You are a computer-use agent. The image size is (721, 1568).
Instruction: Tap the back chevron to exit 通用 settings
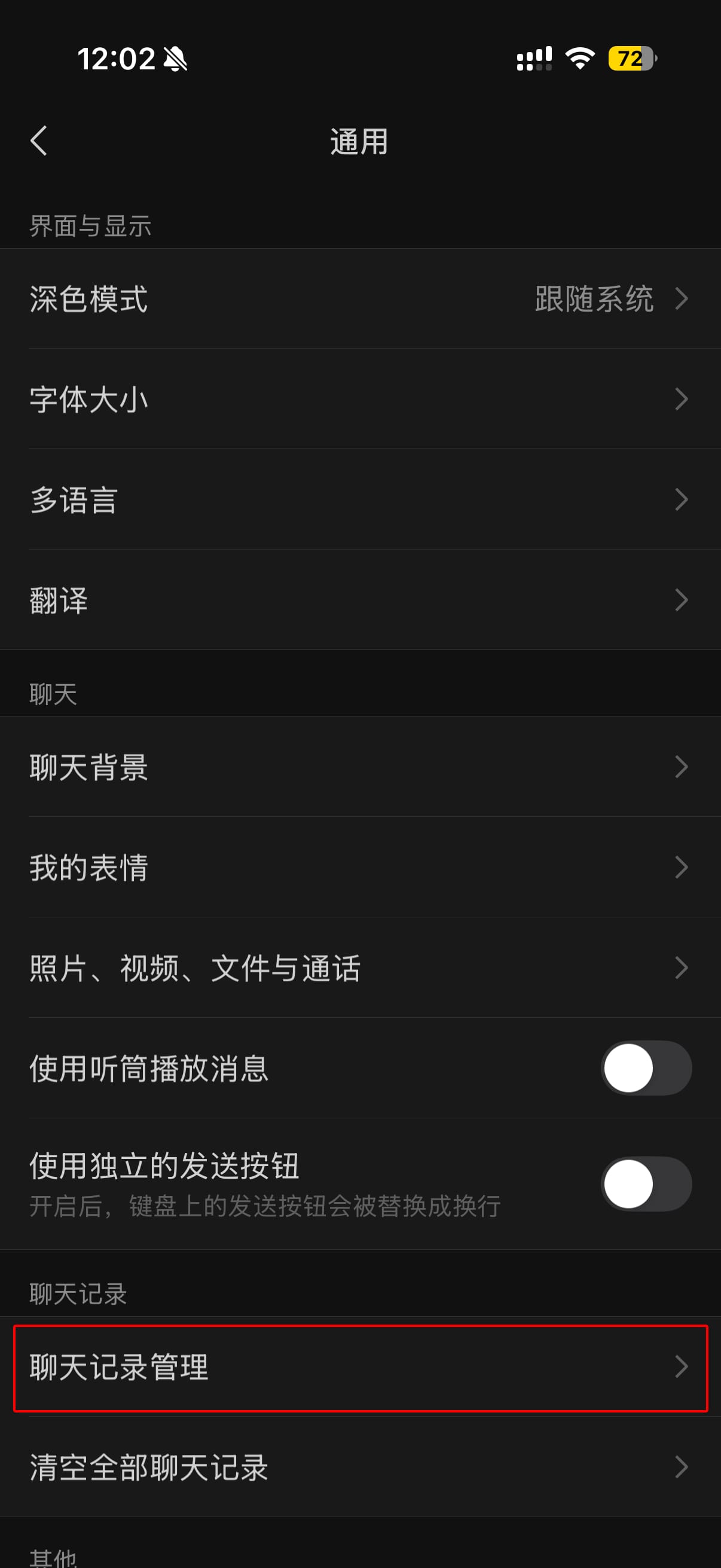click(38, 142)
